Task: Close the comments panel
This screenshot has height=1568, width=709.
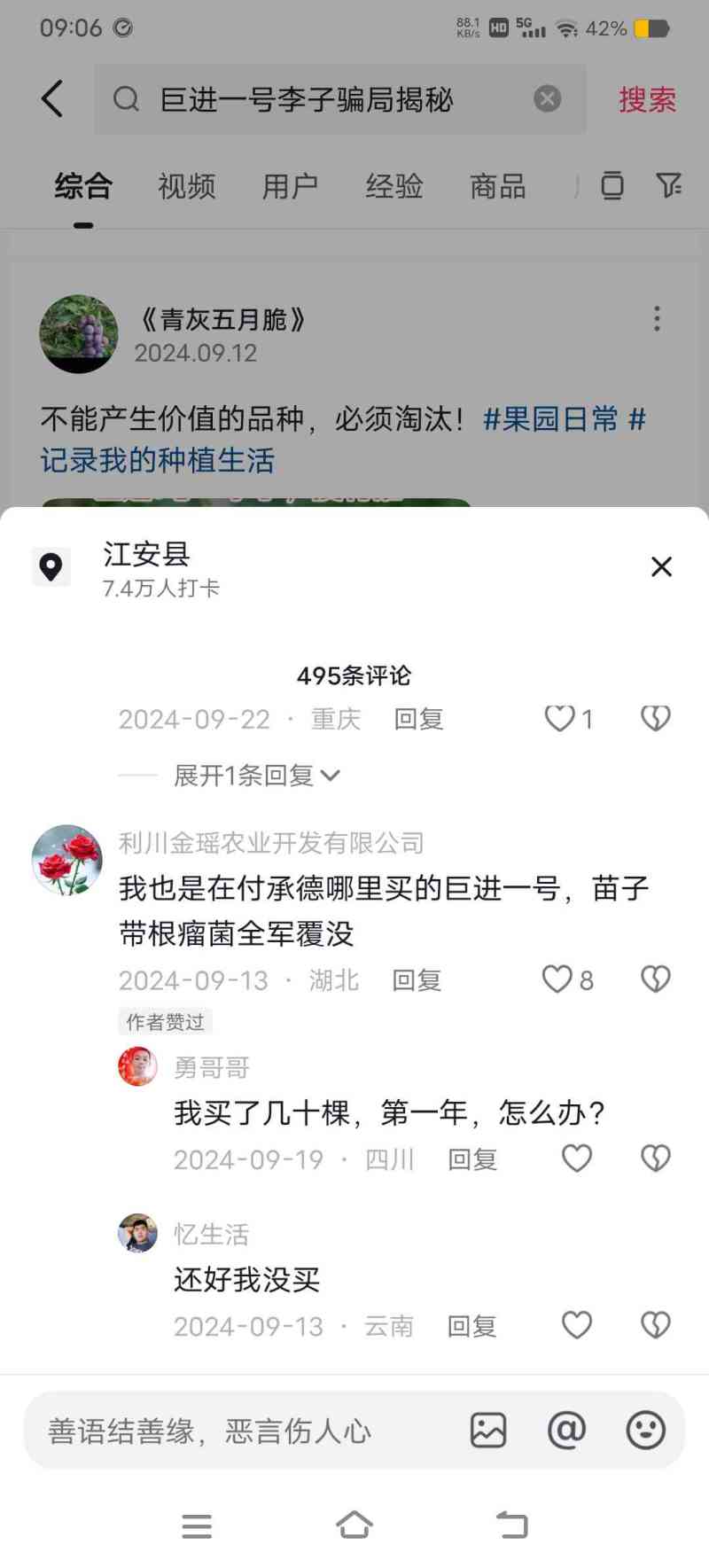Action: pos(661,567)
